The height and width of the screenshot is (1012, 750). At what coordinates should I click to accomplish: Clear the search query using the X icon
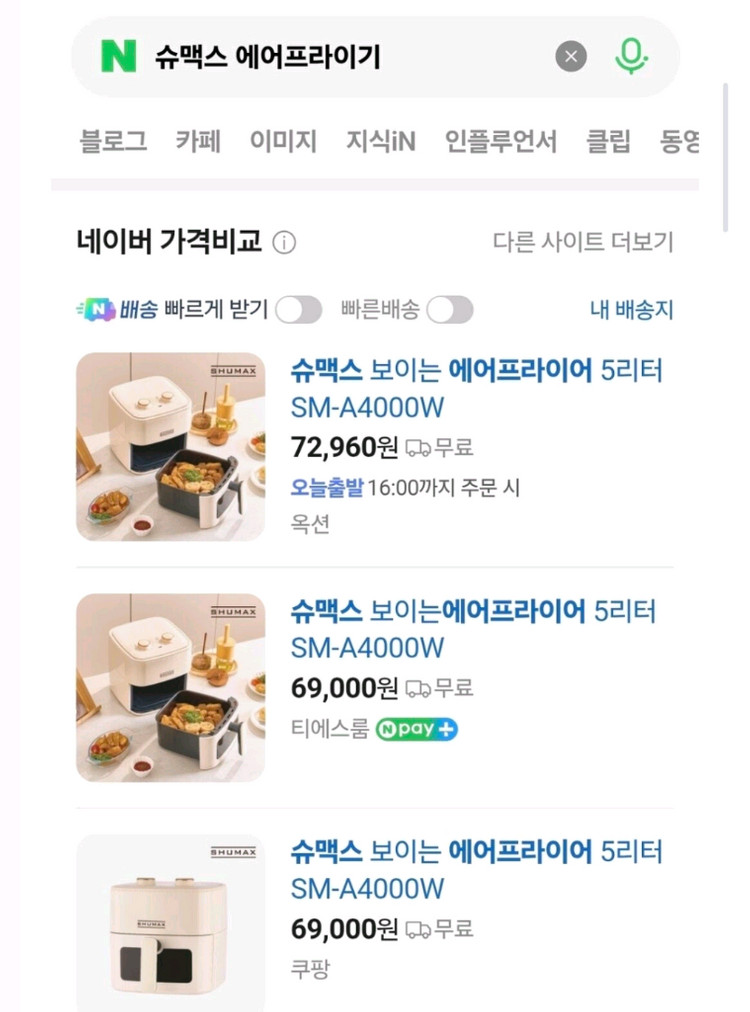[x=571, y=57]
